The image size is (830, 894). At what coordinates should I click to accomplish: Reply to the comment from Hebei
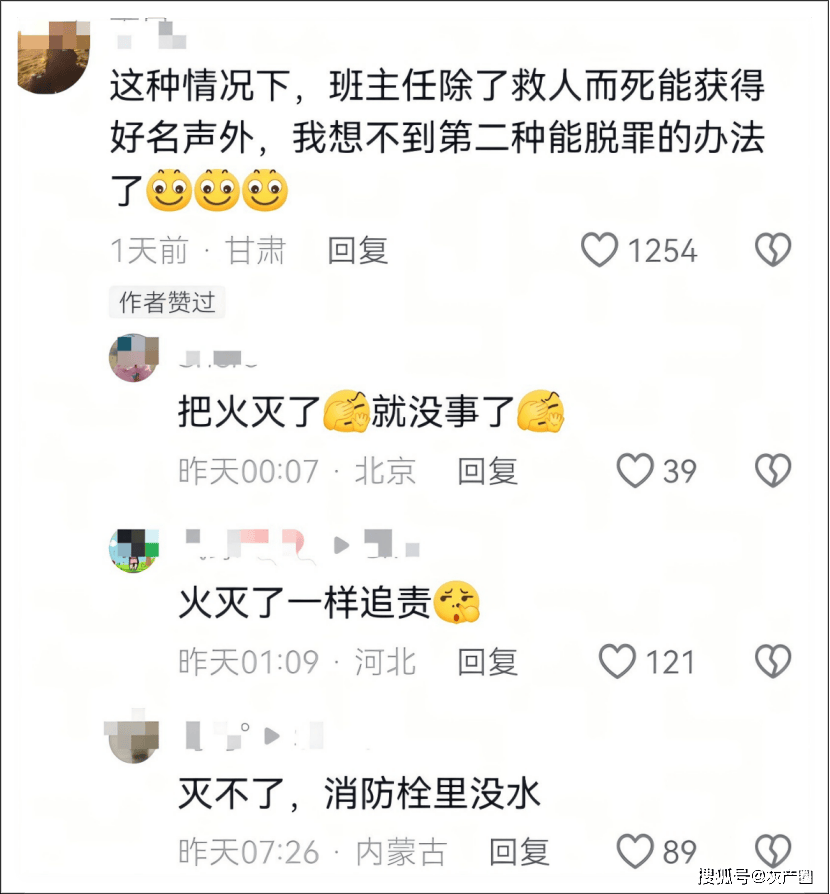click(487, 661)
